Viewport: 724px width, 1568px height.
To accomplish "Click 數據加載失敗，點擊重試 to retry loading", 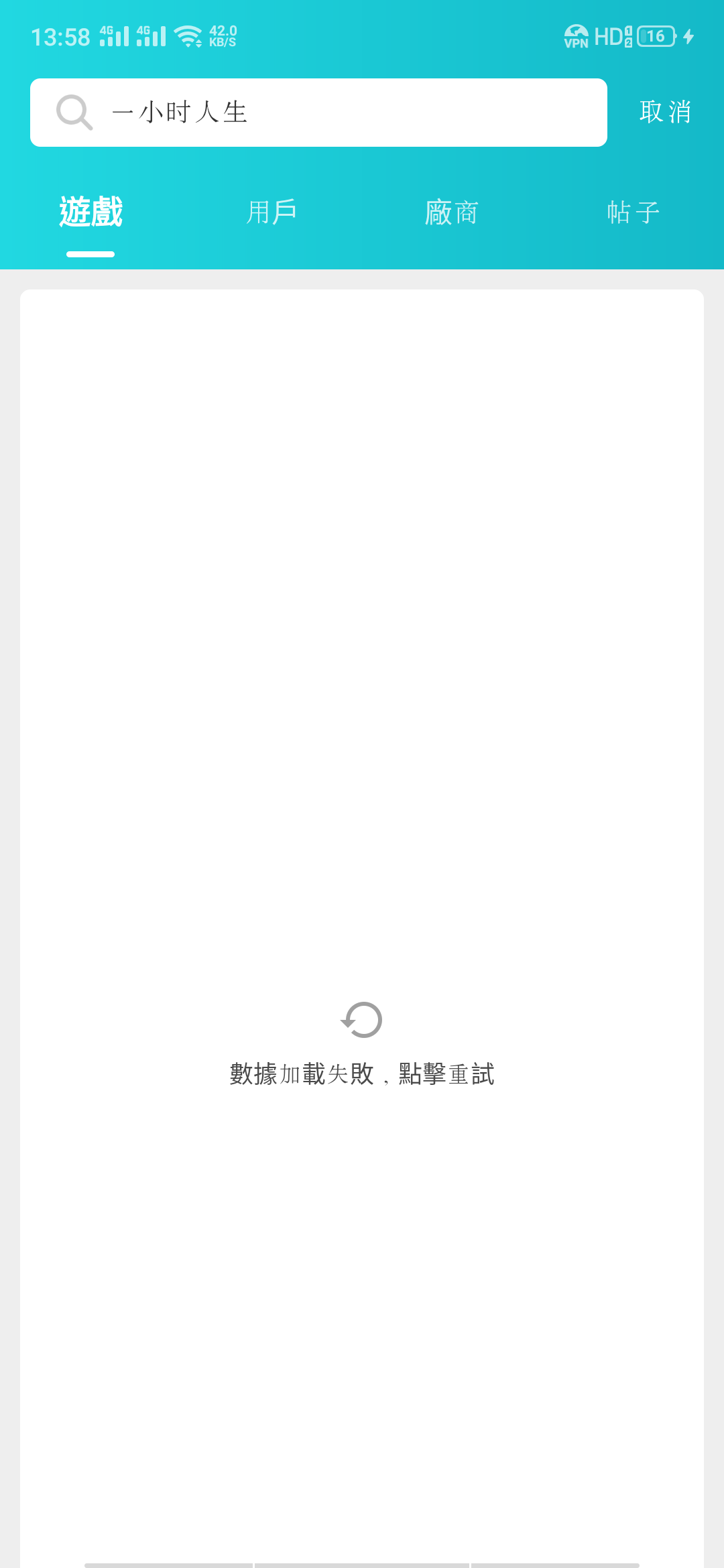I will tap(362, 1072).
